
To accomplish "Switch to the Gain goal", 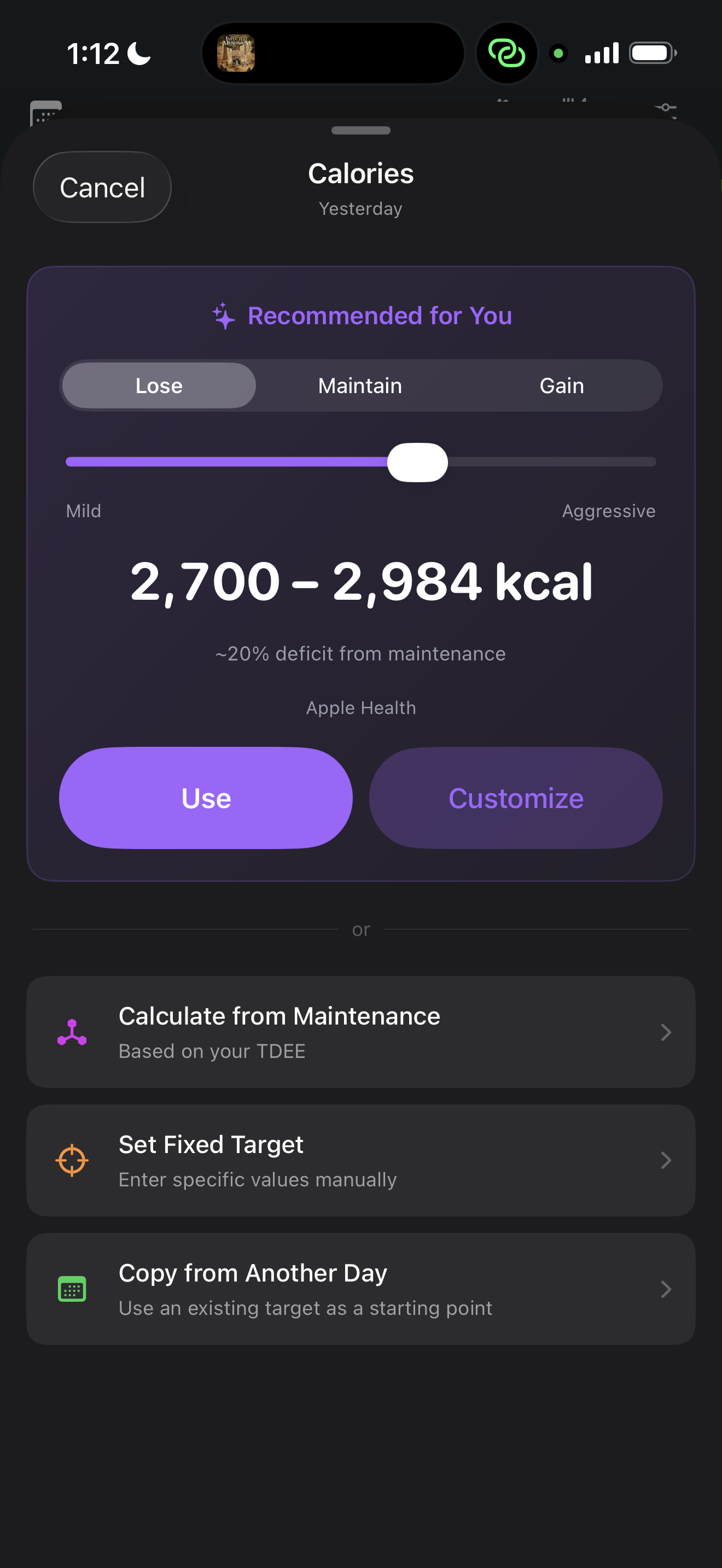I will (561, 386).
